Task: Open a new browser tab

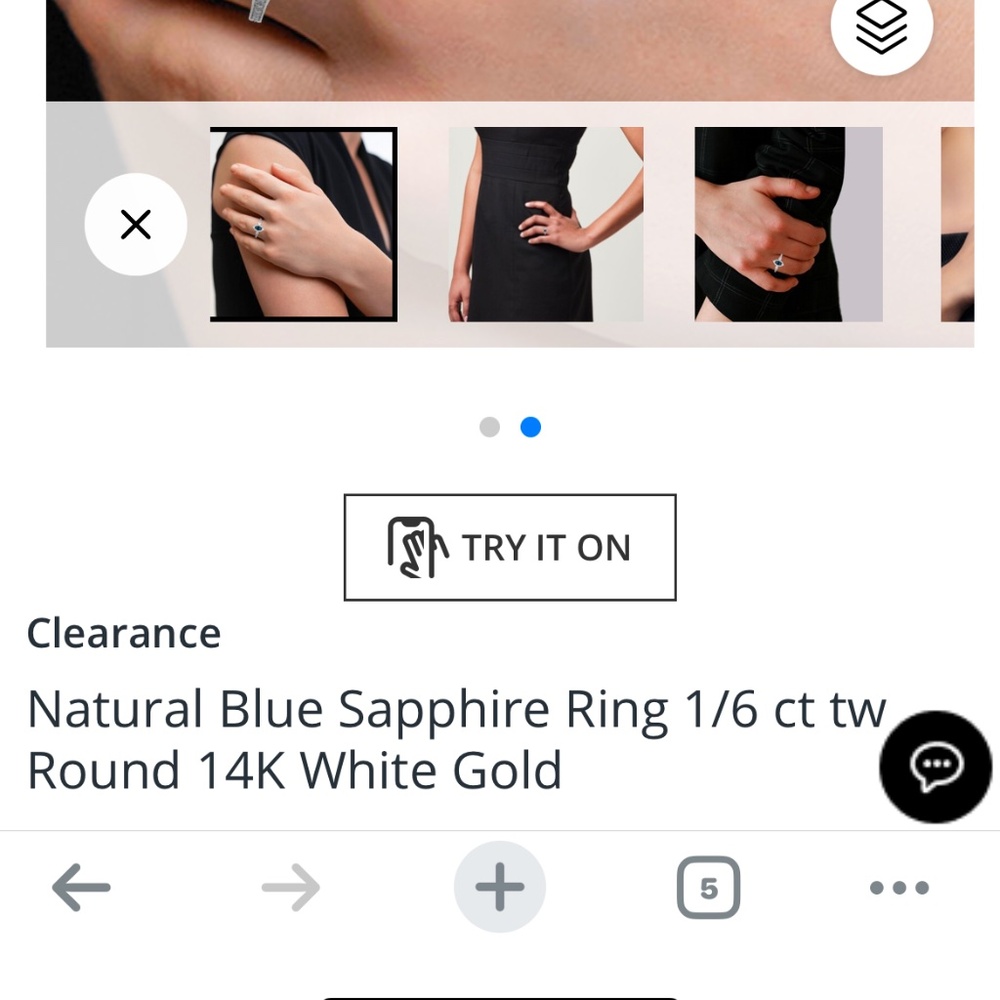Action: click(x=499, y=887)
